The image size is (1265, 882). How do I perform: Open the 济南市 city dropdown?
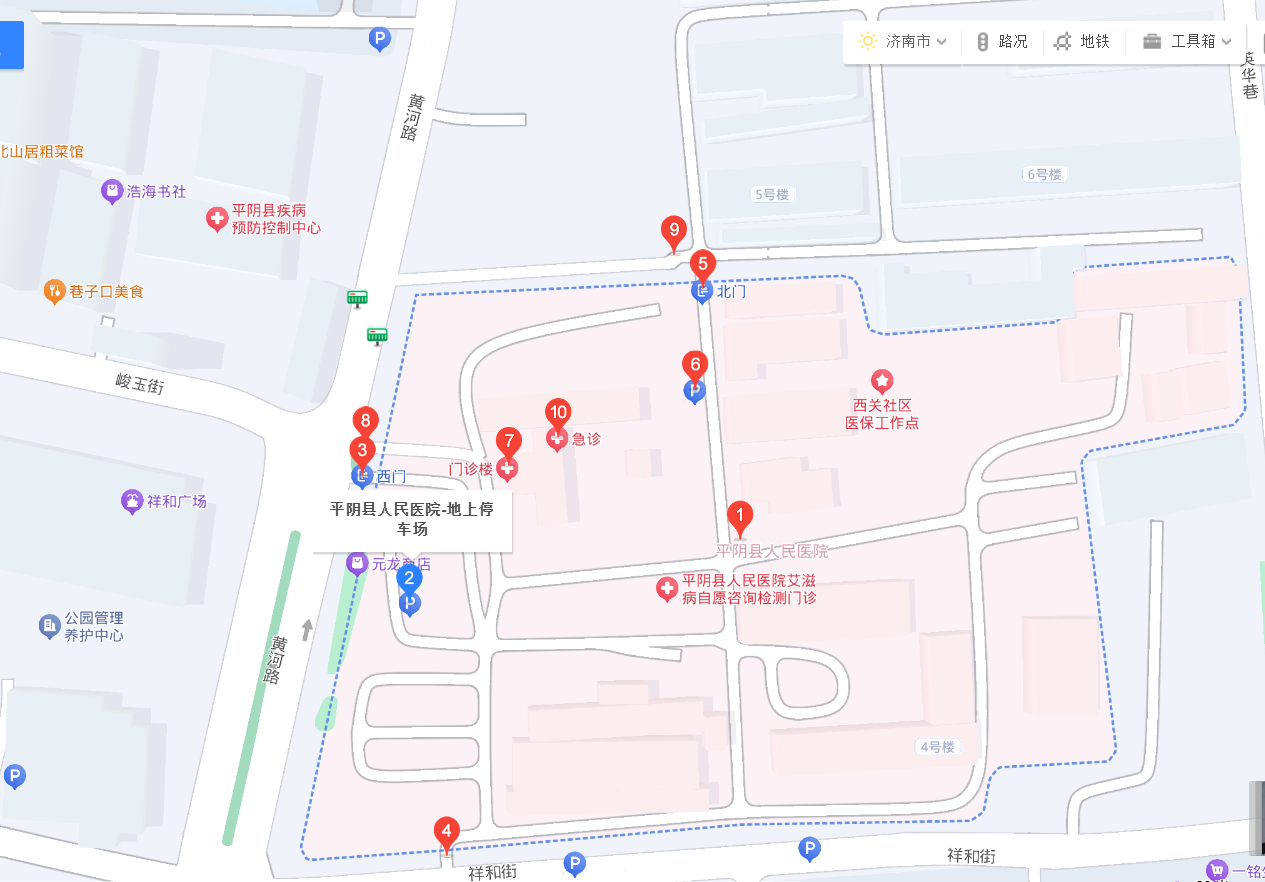pos(903,41)
